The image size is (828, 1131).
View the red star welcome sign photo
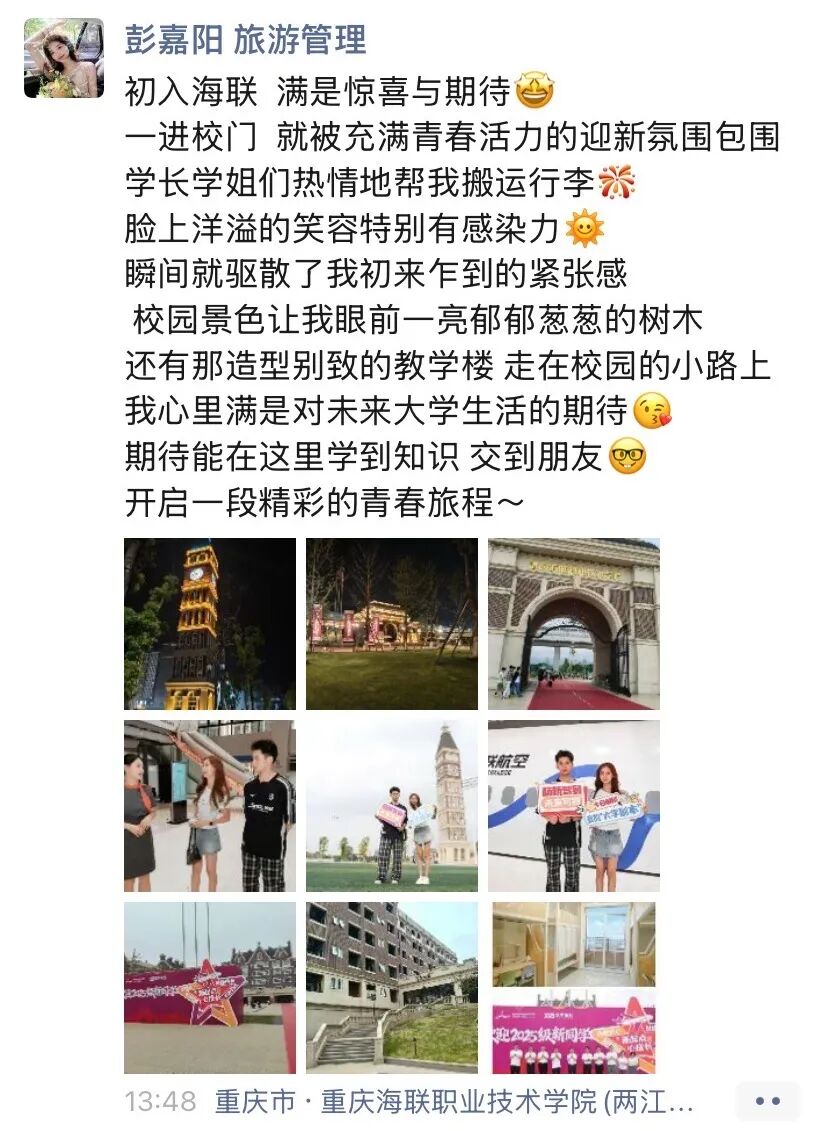point(210,988)
